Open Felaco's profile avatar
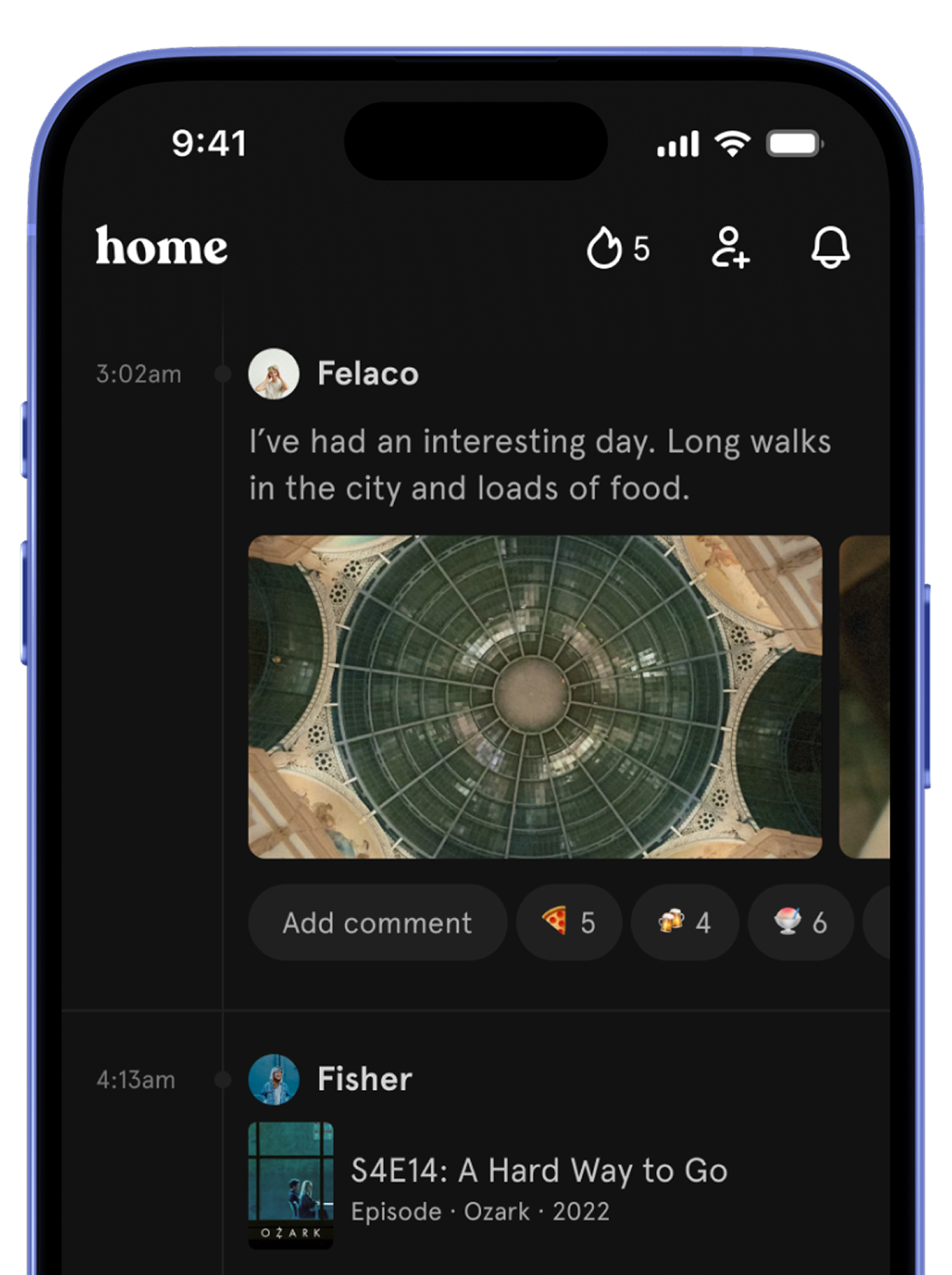The height and width of the screenshot is (1275, 952). (x=273, y=373)
